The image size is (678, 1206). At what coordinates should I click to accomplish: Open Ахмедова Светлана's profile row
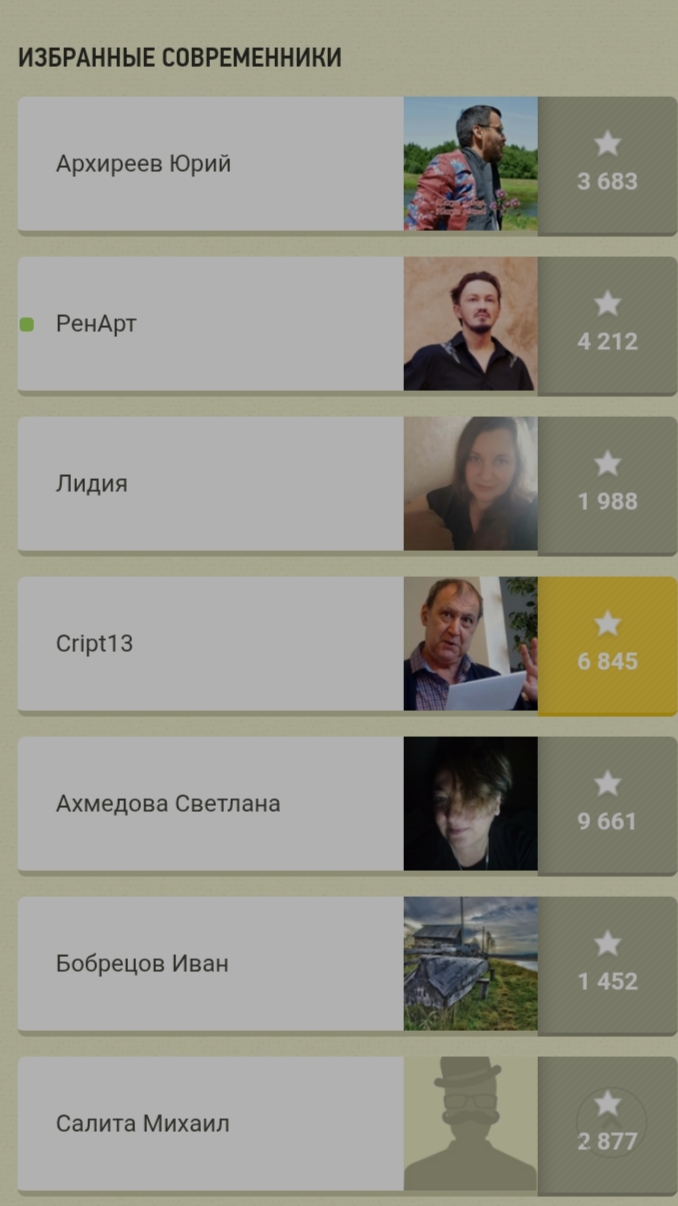point(210,804)
